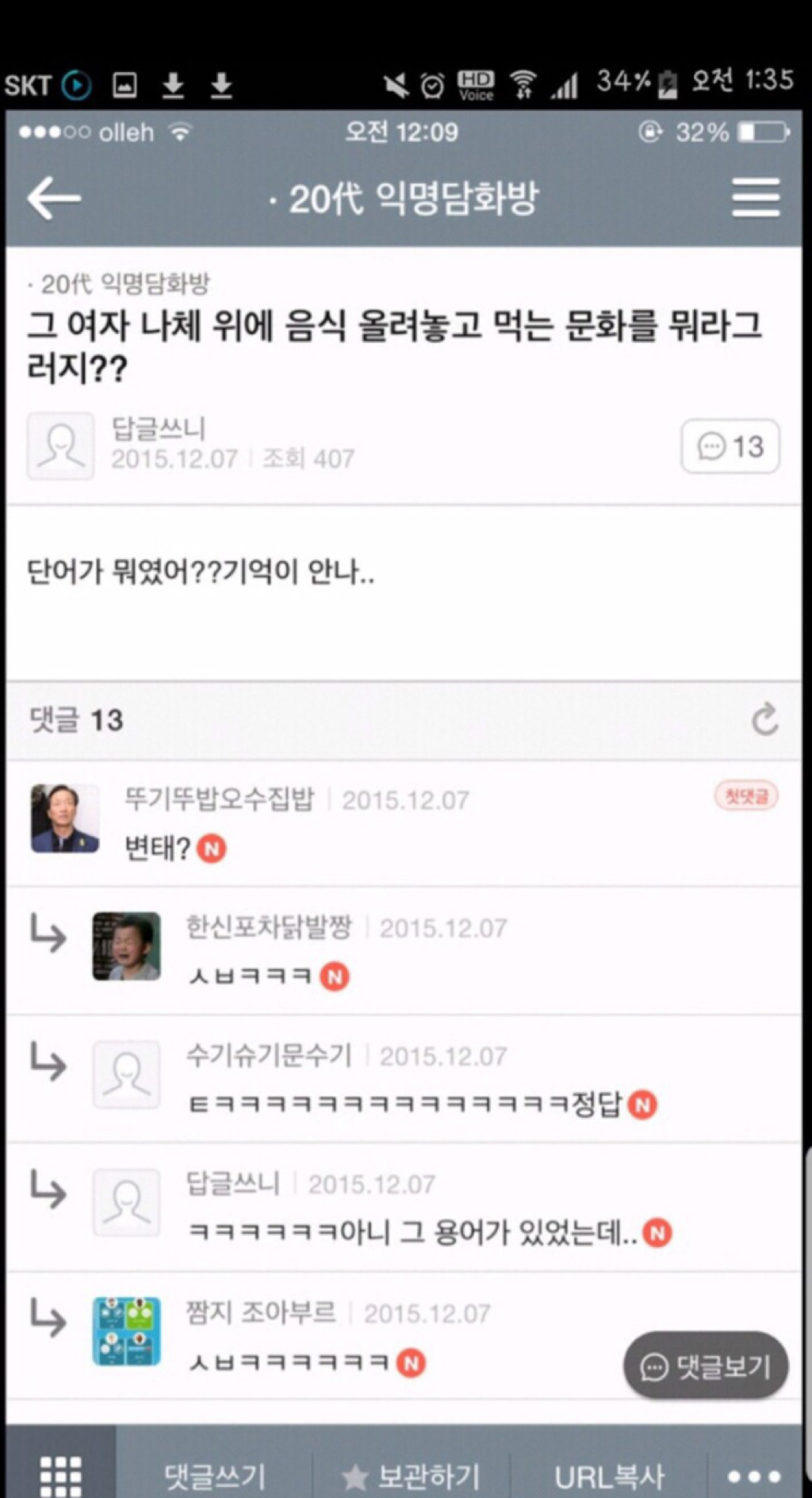
Task: Refresh the comments list
Action: tap(764, 719)
